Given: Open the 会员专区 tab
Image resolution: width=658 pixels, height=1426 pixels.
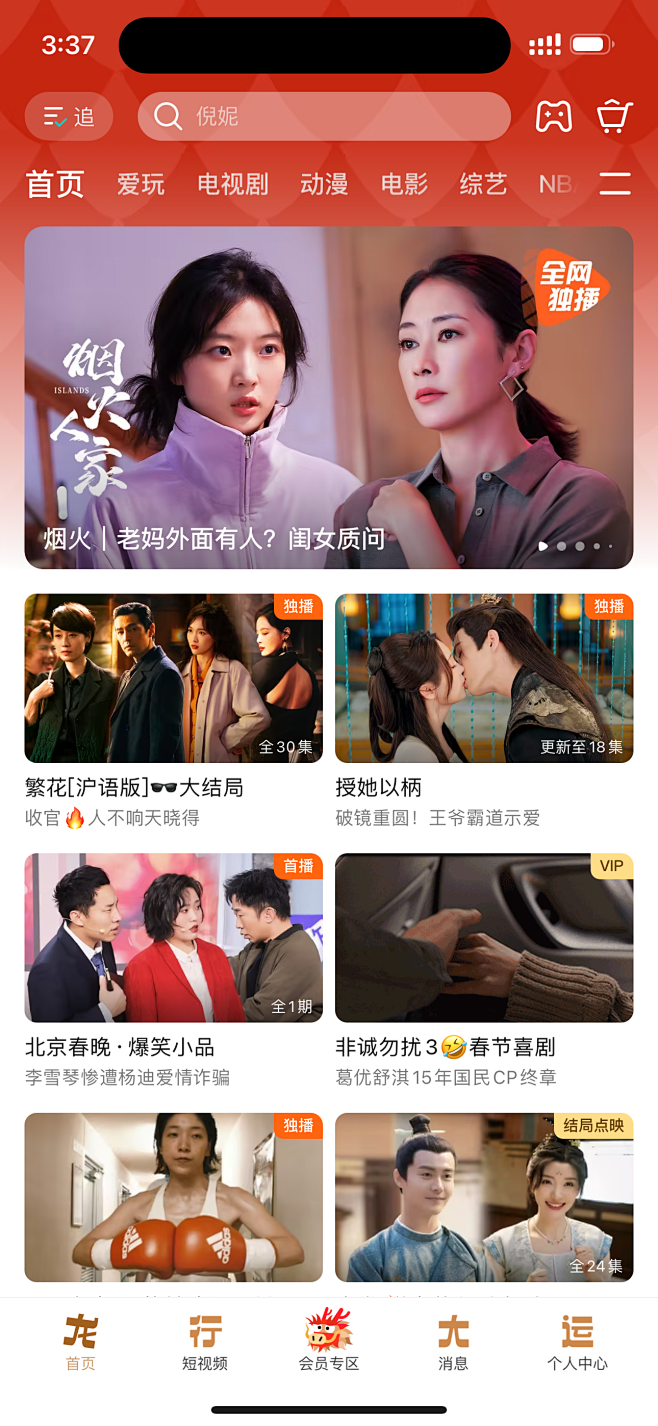Looking at the screenshot, I should coord(329,1342).
